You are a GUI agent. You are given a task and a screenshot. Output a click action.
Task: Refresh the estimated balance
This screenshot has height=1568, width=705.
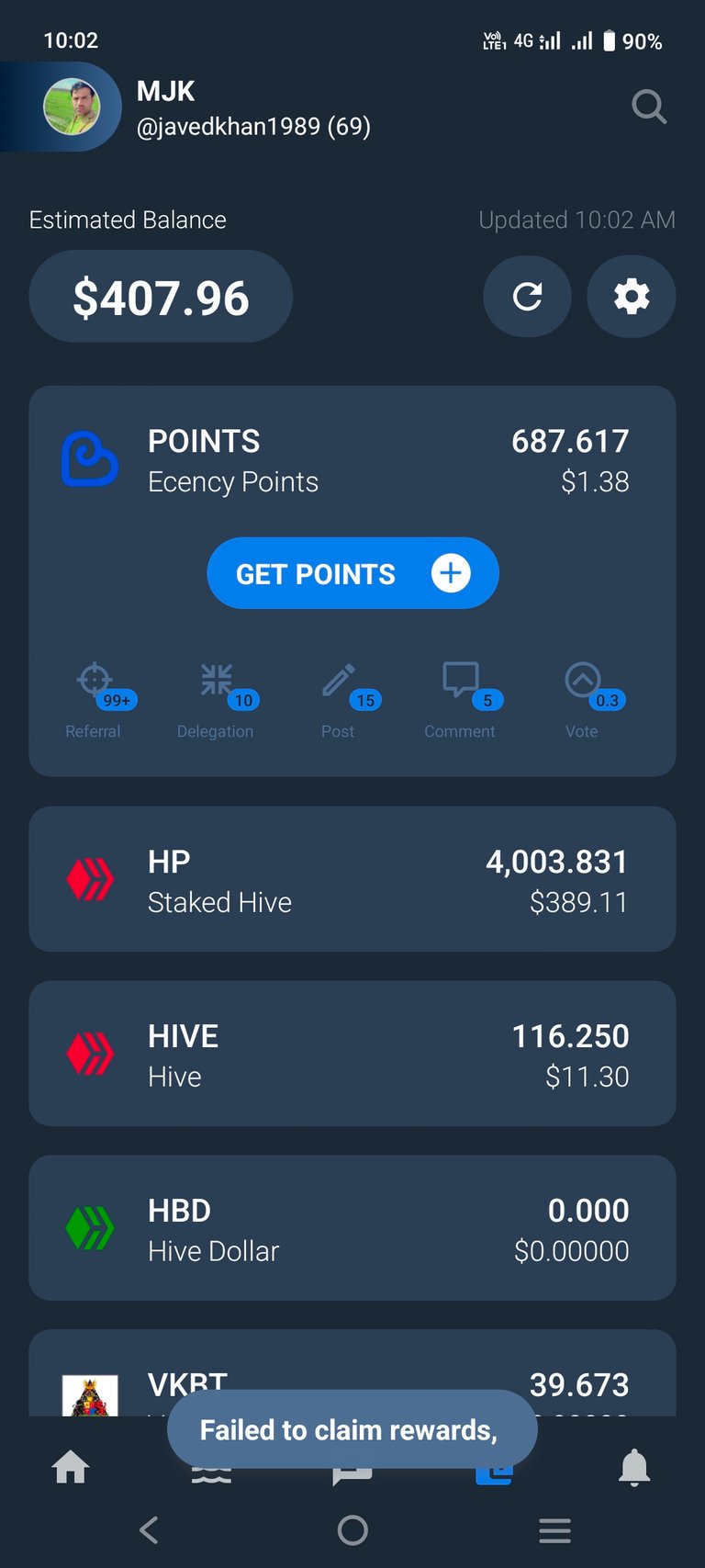pos(527,297)
